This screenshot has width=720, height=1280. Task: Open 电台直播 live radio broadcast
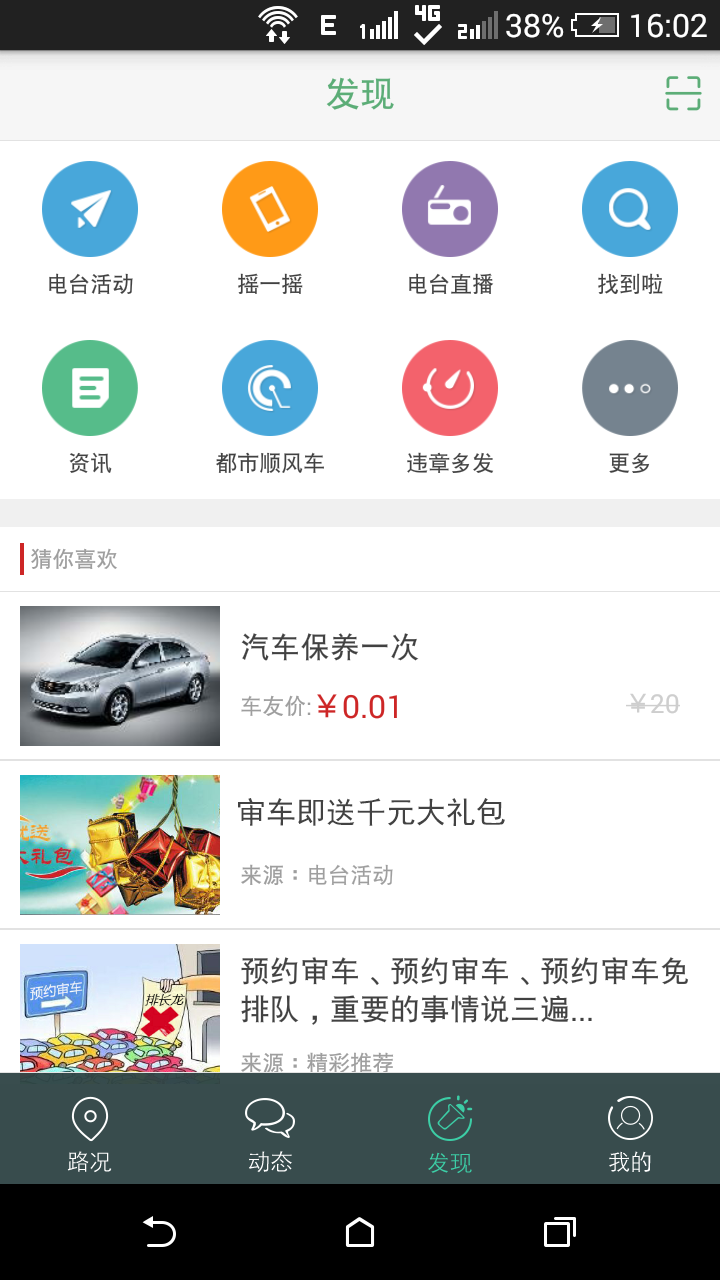pyautogui.click(x=450, y=208)
